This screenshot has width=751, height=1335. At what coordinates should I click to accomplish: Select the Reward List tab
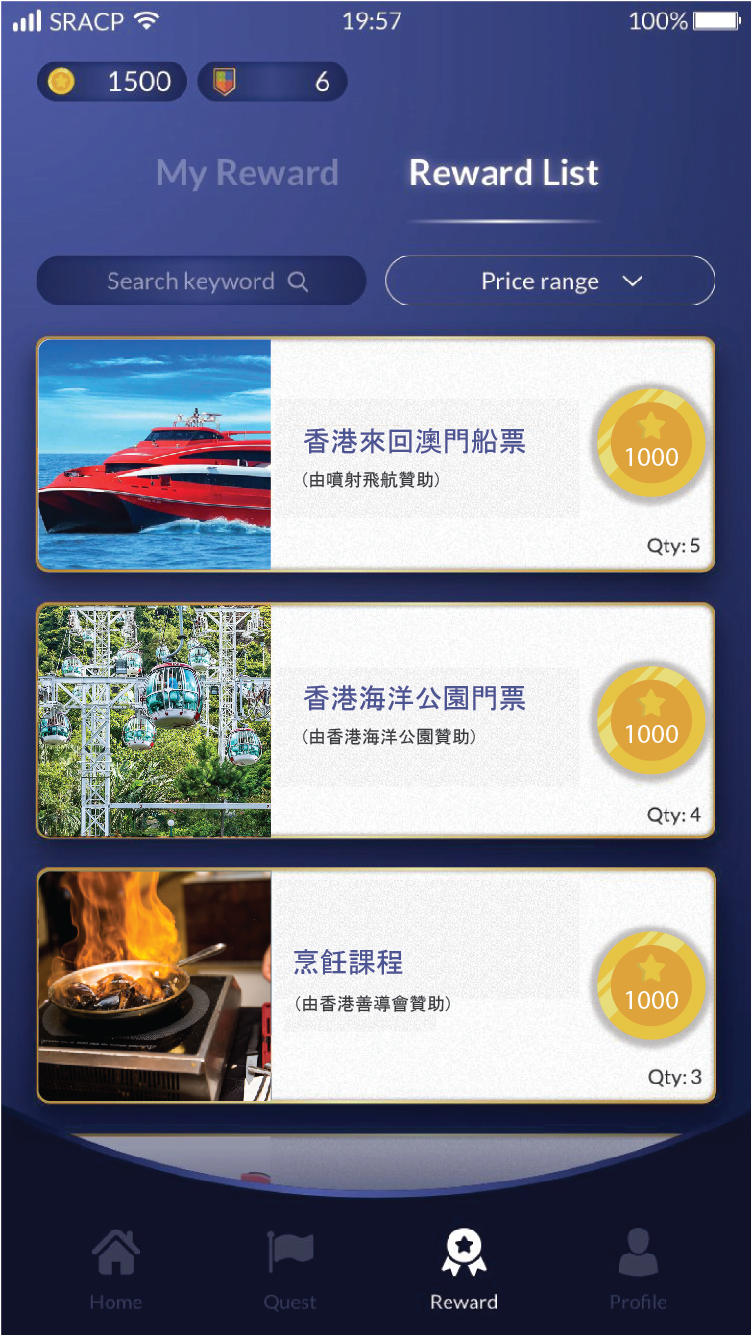(503, 173)
